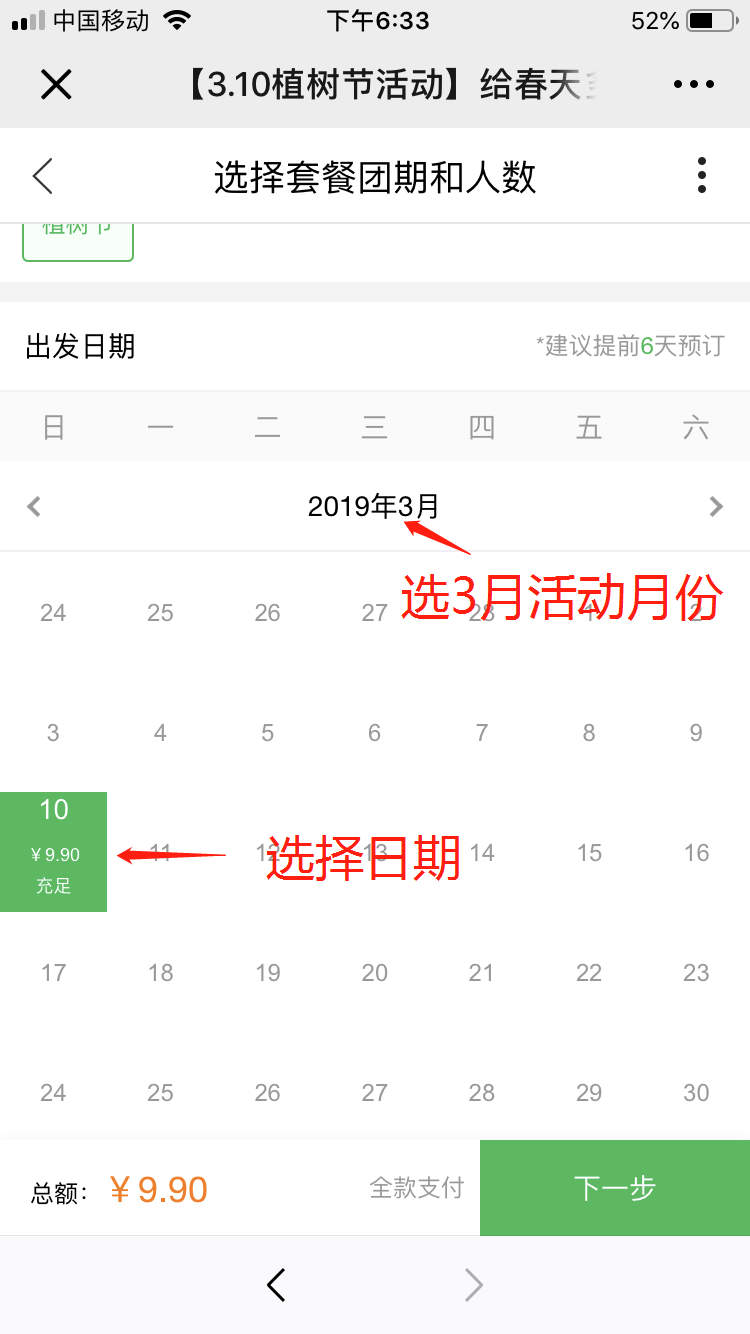Tap 下一步 to continue to the next step
This screenshot has height=1334, width=750.
coord(614,1188)
